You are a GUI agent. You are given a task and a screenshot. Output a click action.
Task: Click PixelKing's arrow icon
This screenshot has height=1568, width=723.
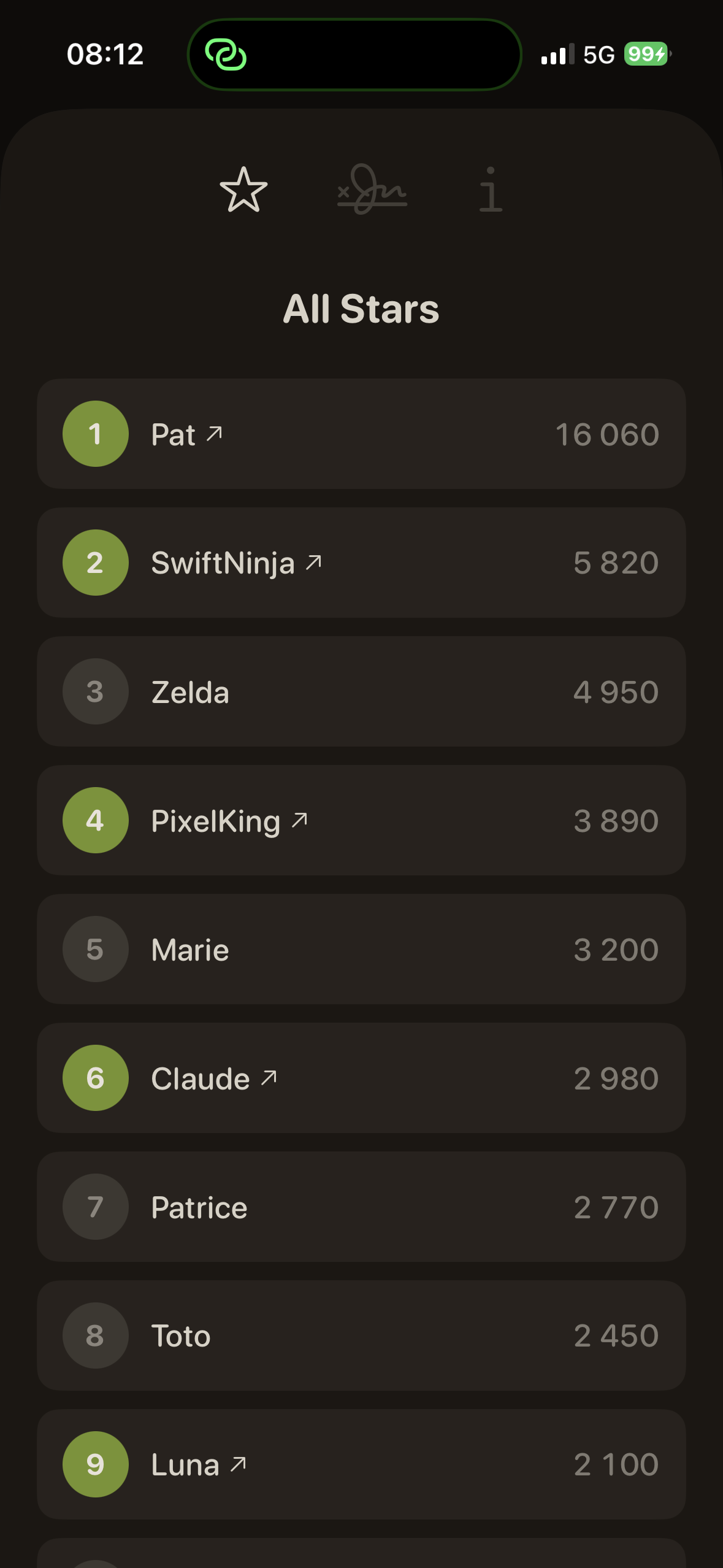click(299, 820)
